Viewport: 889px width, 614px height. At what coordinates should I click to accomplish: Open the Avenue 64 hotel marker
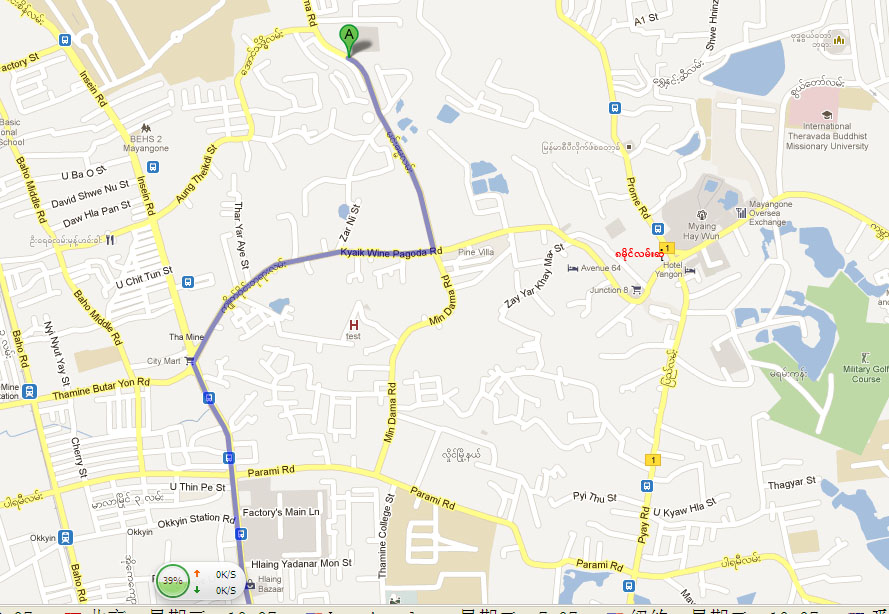[573, 268]
